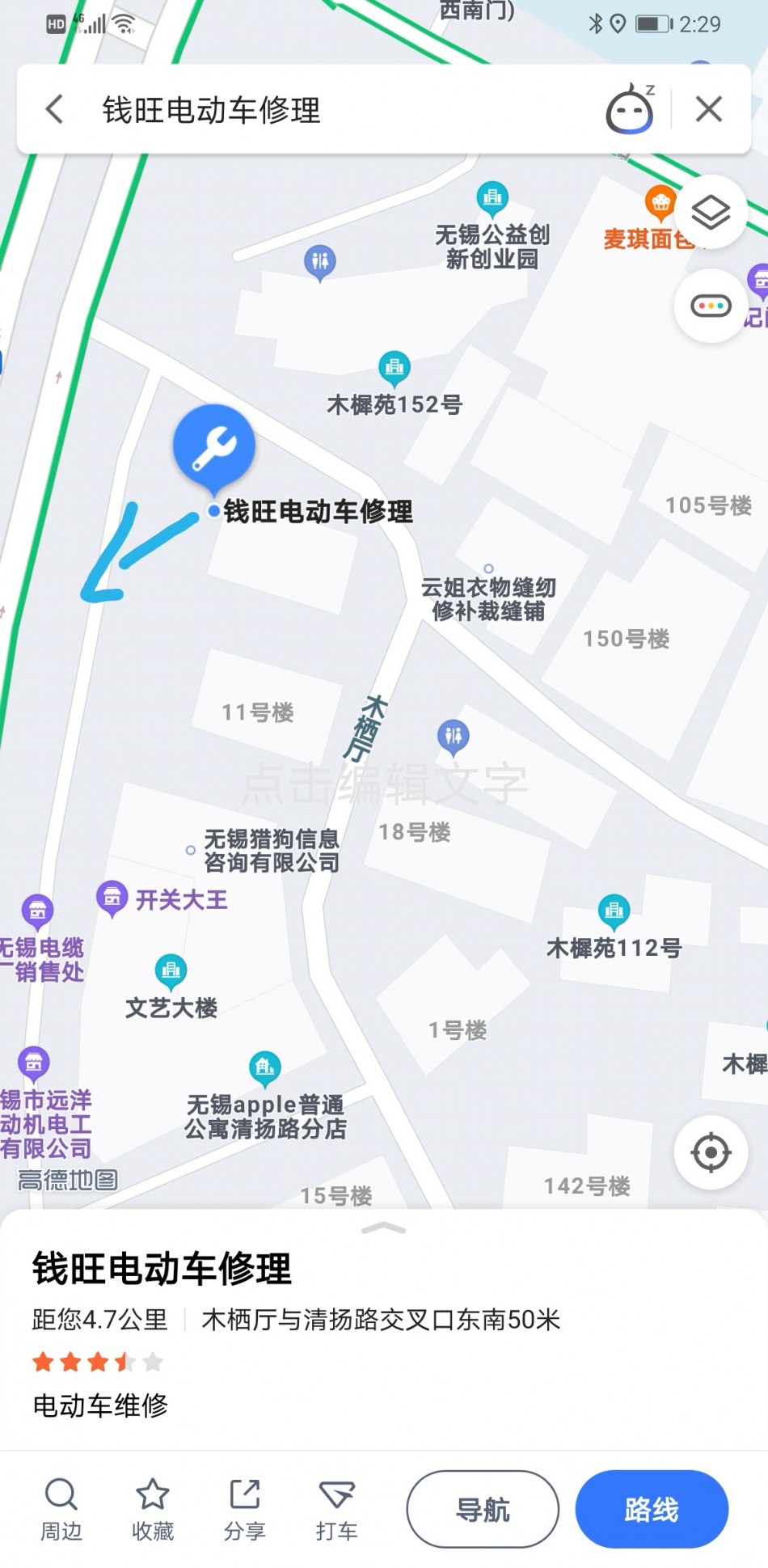The image size is (768, 1568).
Task: Start navigation with 导航 button
Action: pyautogui.click(x=483, y=1509)
